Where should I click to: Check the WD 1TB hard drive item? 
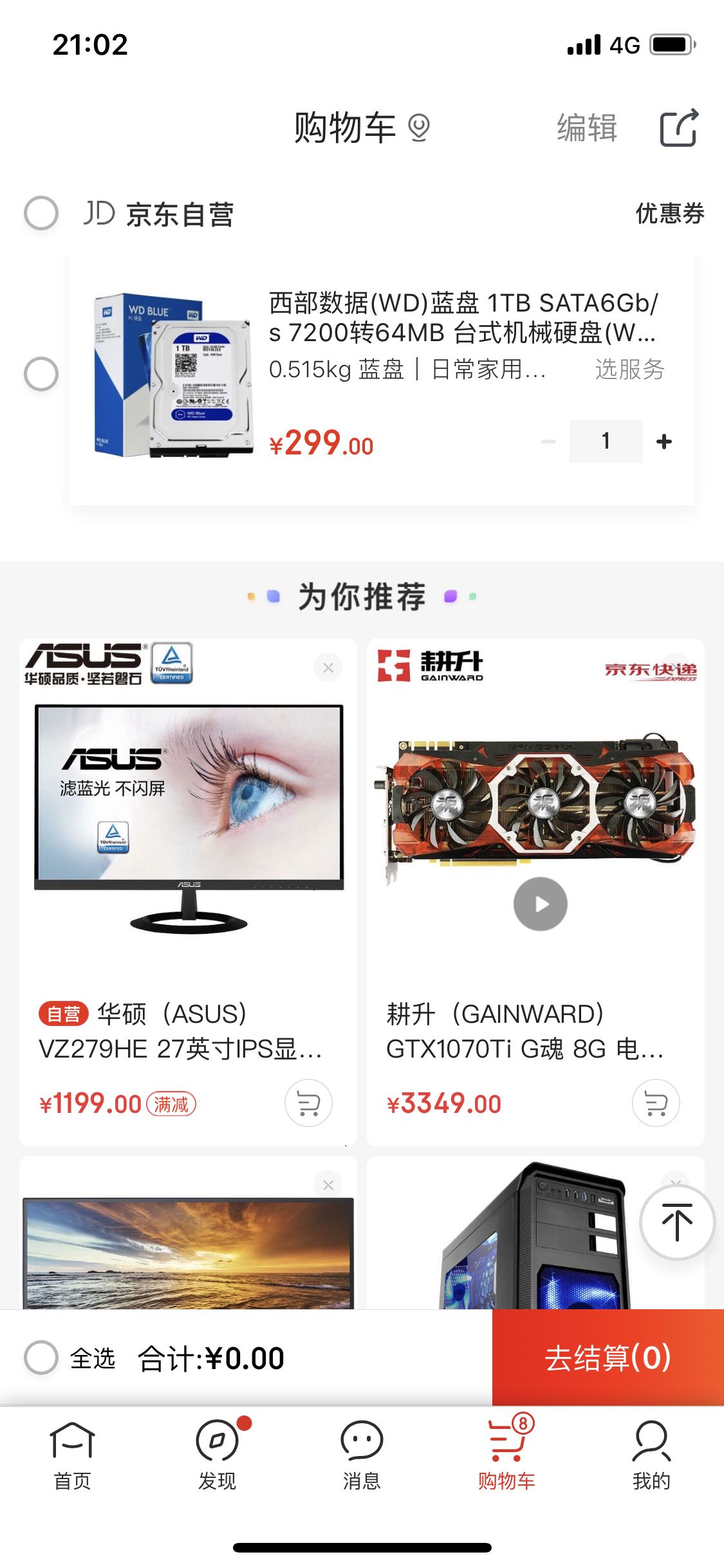pos(41,374)
